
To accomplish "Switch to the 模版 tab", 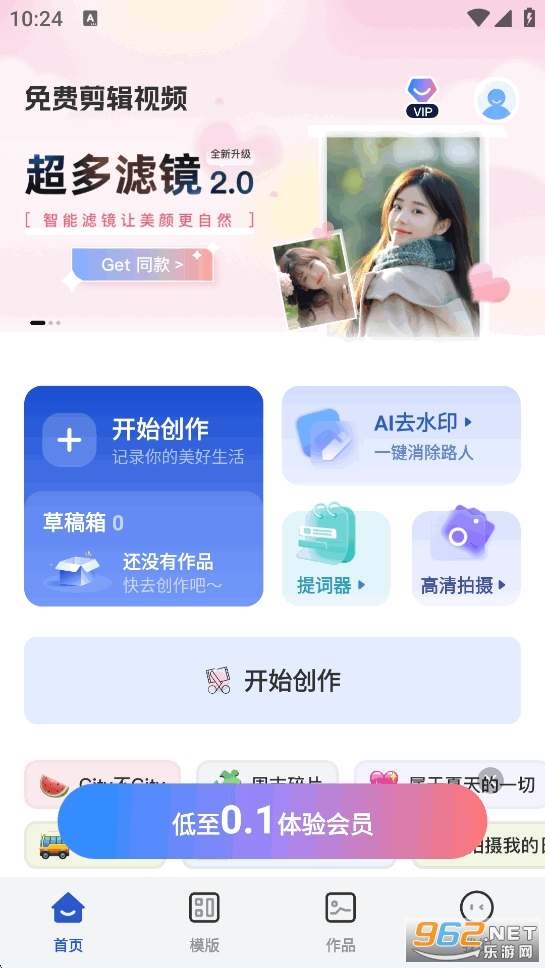I will point(204,922).
